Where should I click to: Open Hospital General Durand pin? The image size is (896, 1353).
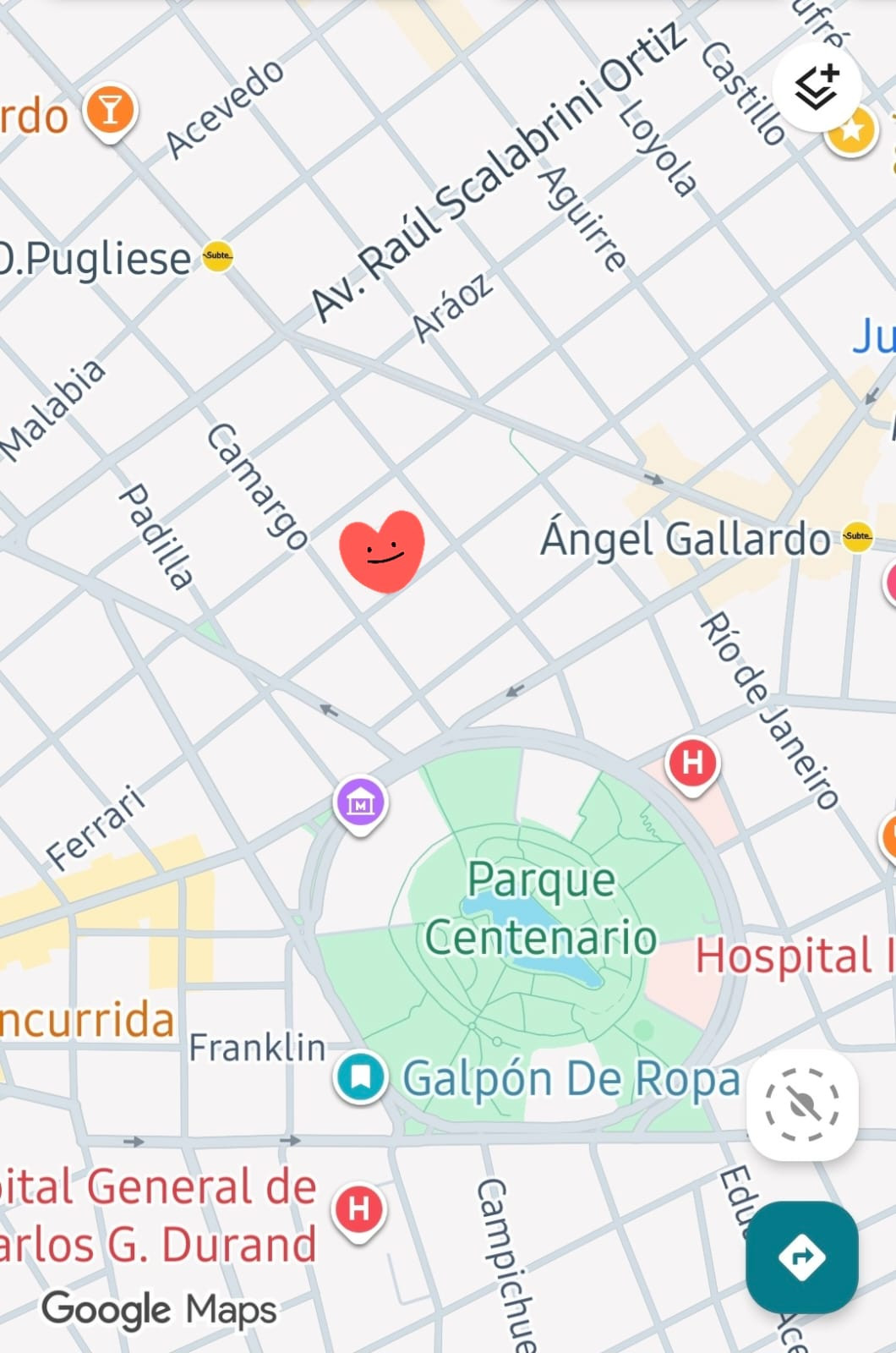(x=358, y=1209)
